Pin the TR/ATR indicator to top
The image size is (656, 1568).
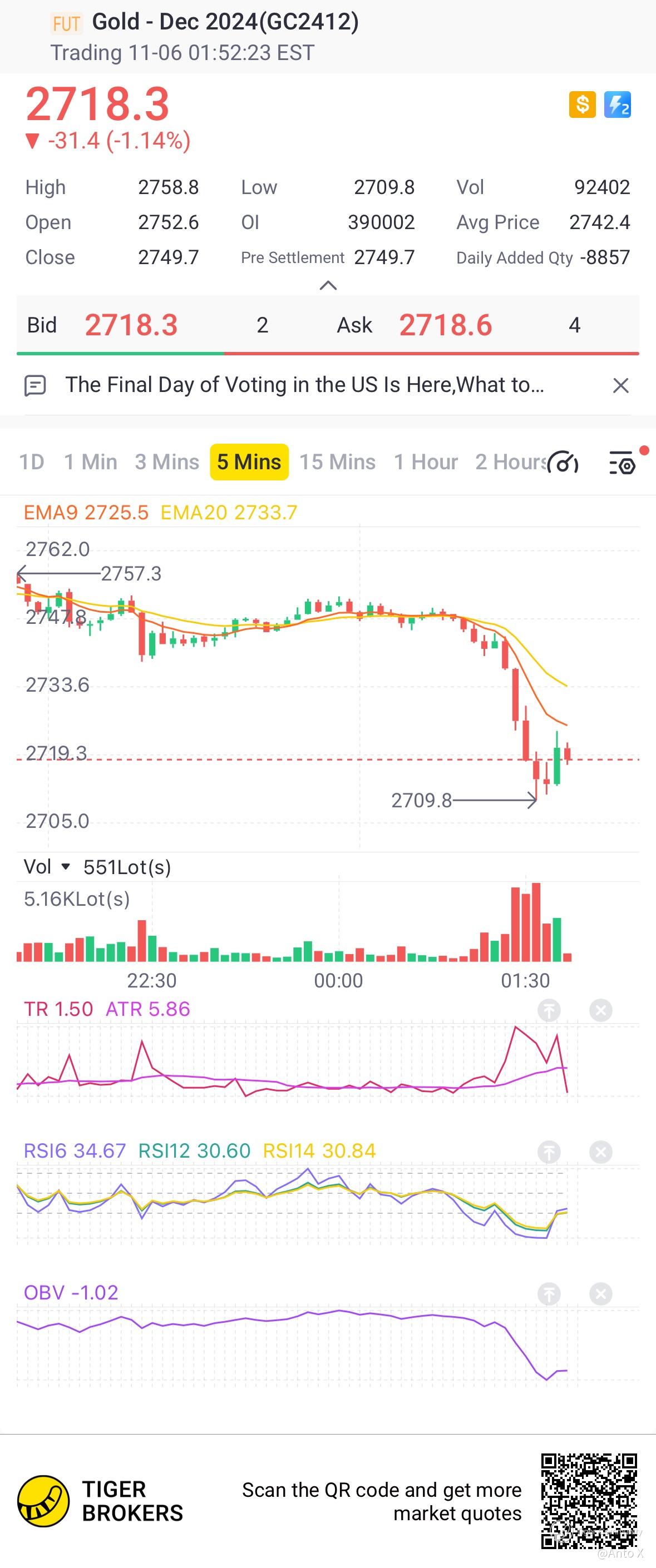549,1010
